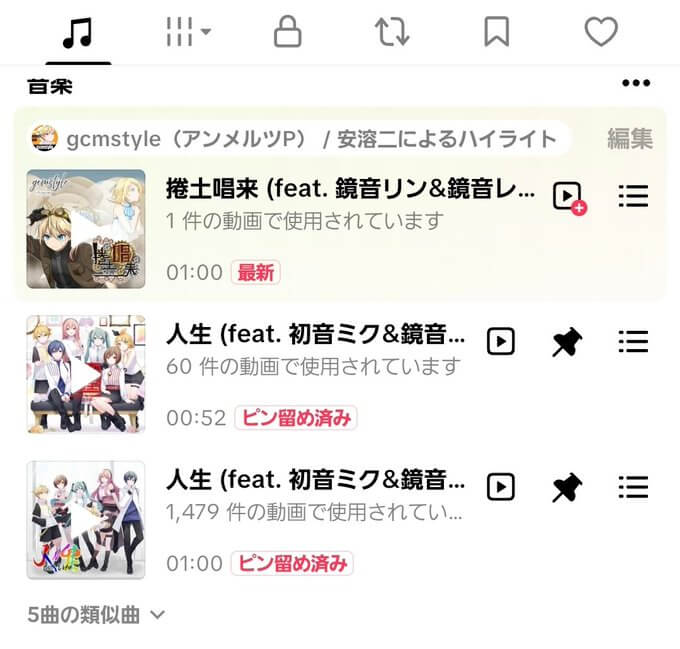Open the three-dot menu beside 音楽
This screenshot has width=680, height=649.
[636, 83]
